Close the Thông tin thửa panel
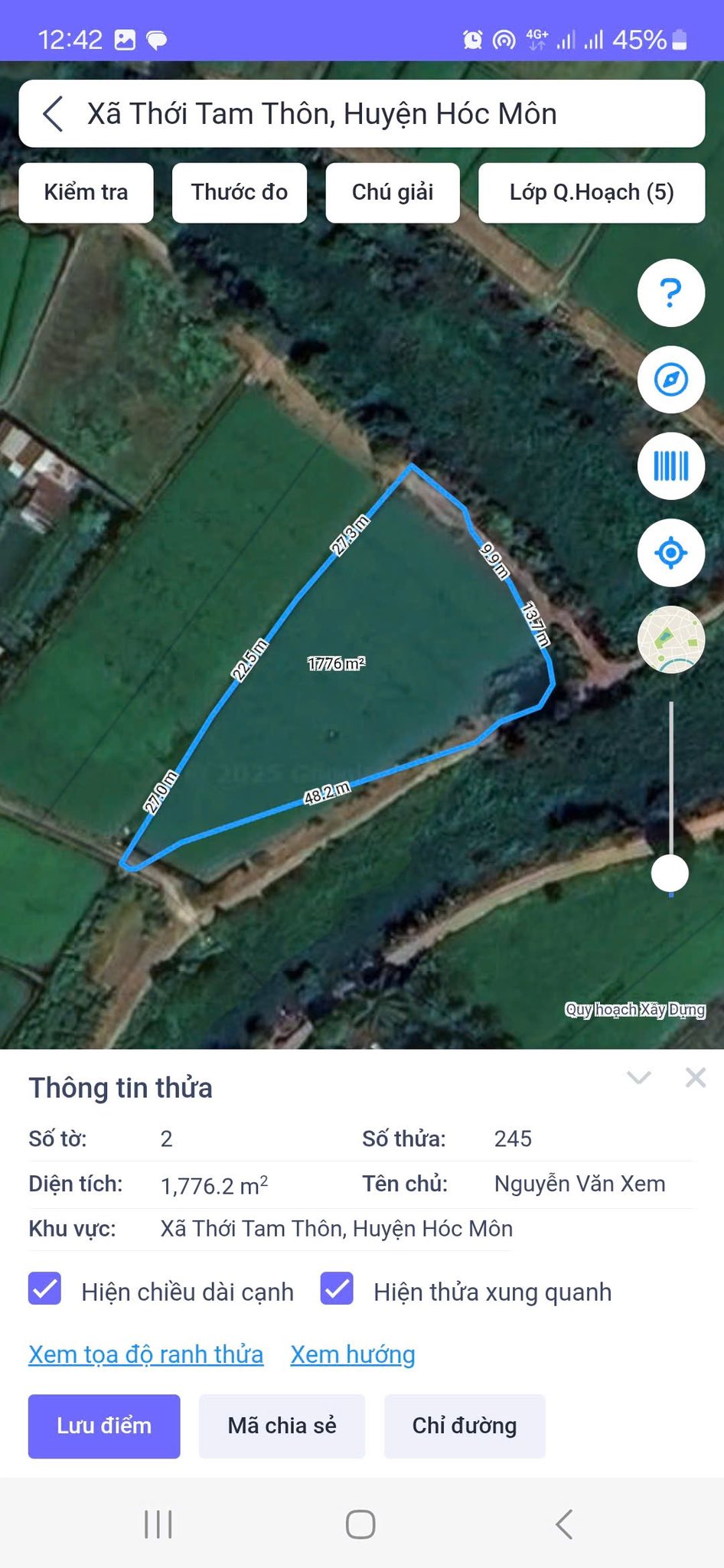 click(x=696, y=1078)
